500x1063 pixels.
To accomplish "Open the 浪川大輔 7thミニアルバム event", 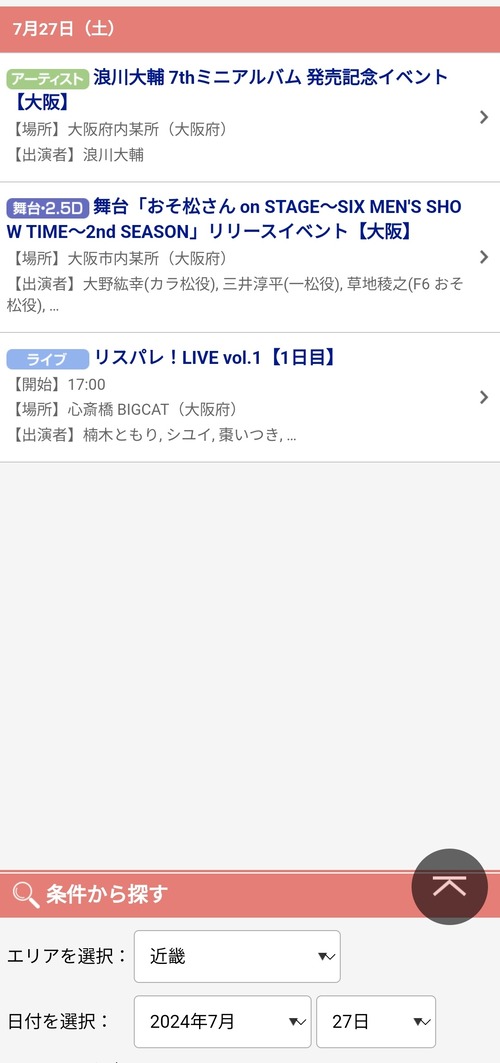I will point(250,117).
